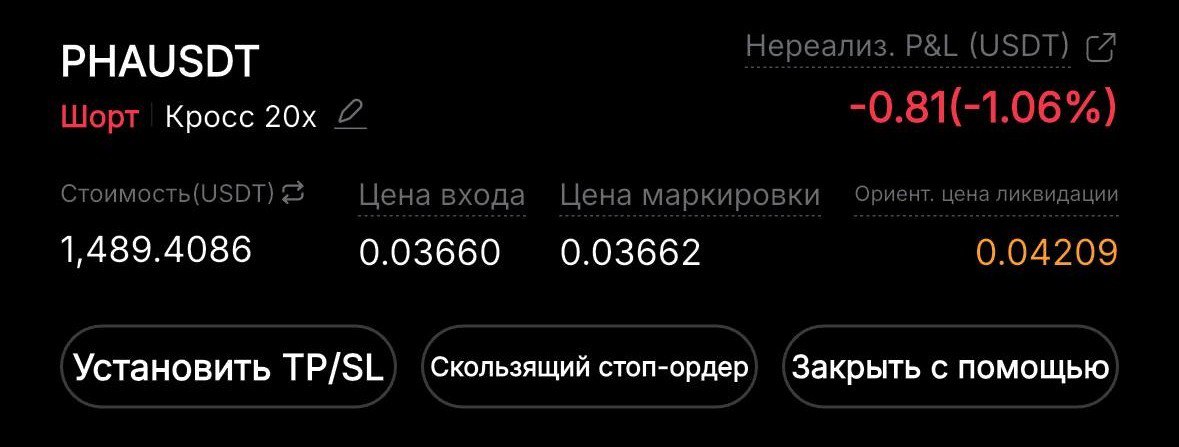
Task: Select Закрыть с помощью
Action: point(950,367)
